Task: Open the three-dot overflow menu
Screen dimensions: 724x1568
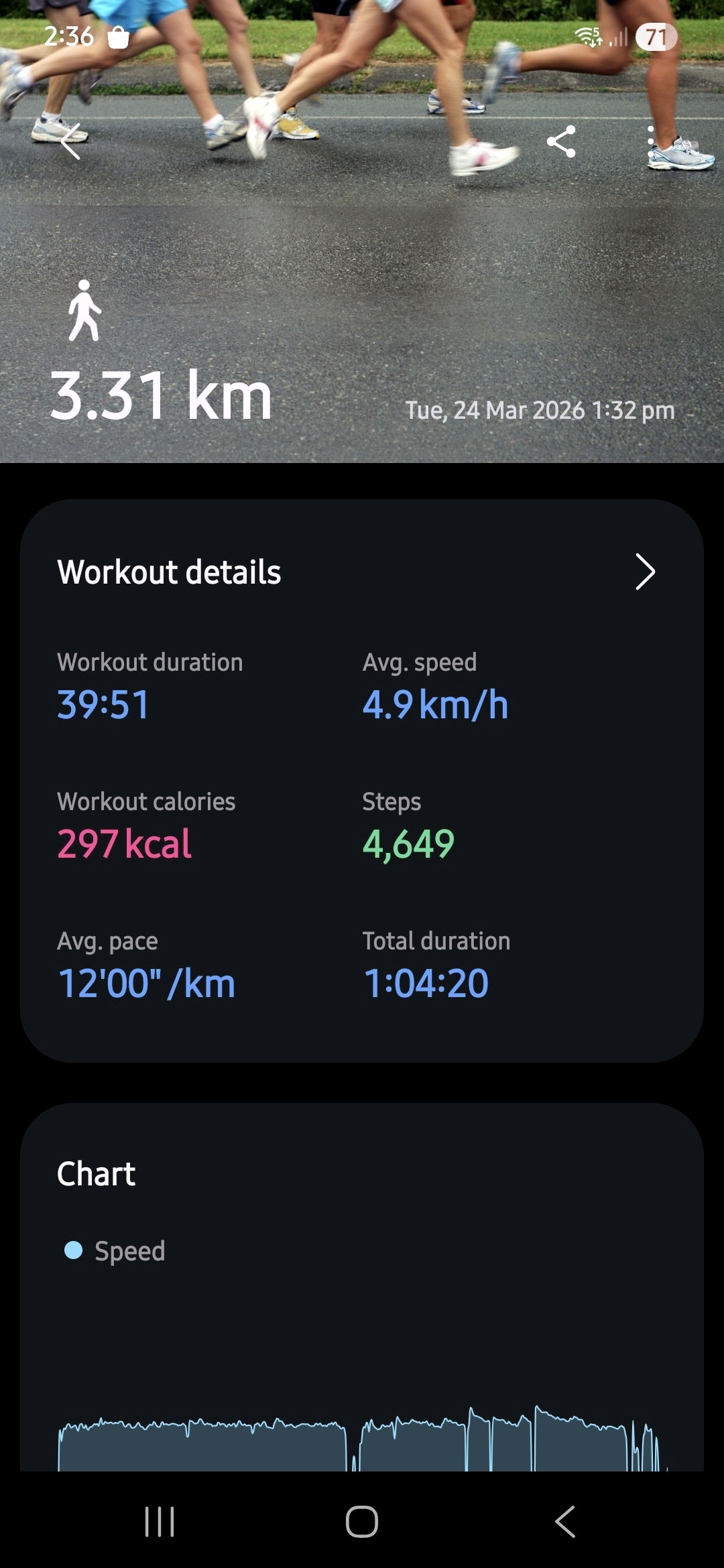Action: coord(650,141)
